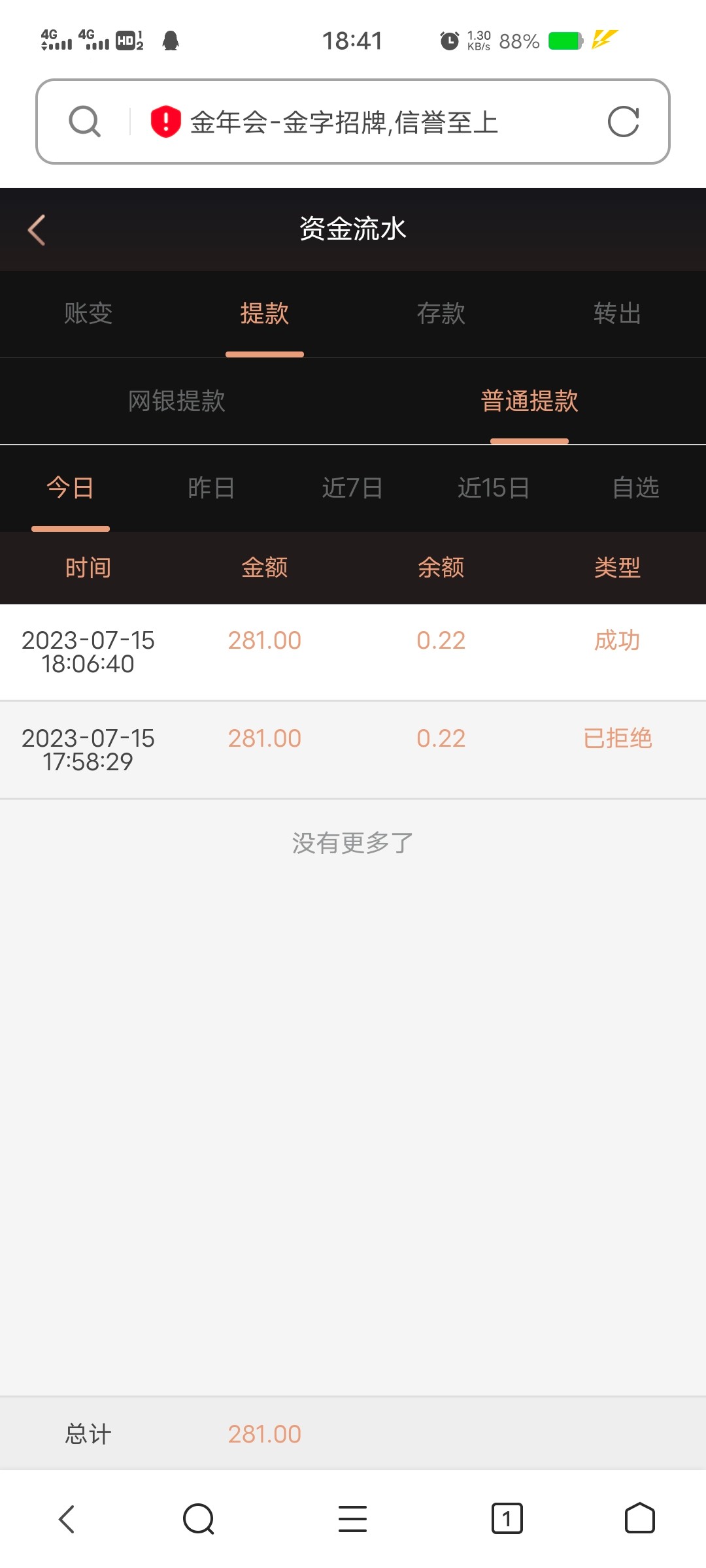Screen dimensions: 706x1568
Task: Show records for 近15日
Action: (494, 488)
